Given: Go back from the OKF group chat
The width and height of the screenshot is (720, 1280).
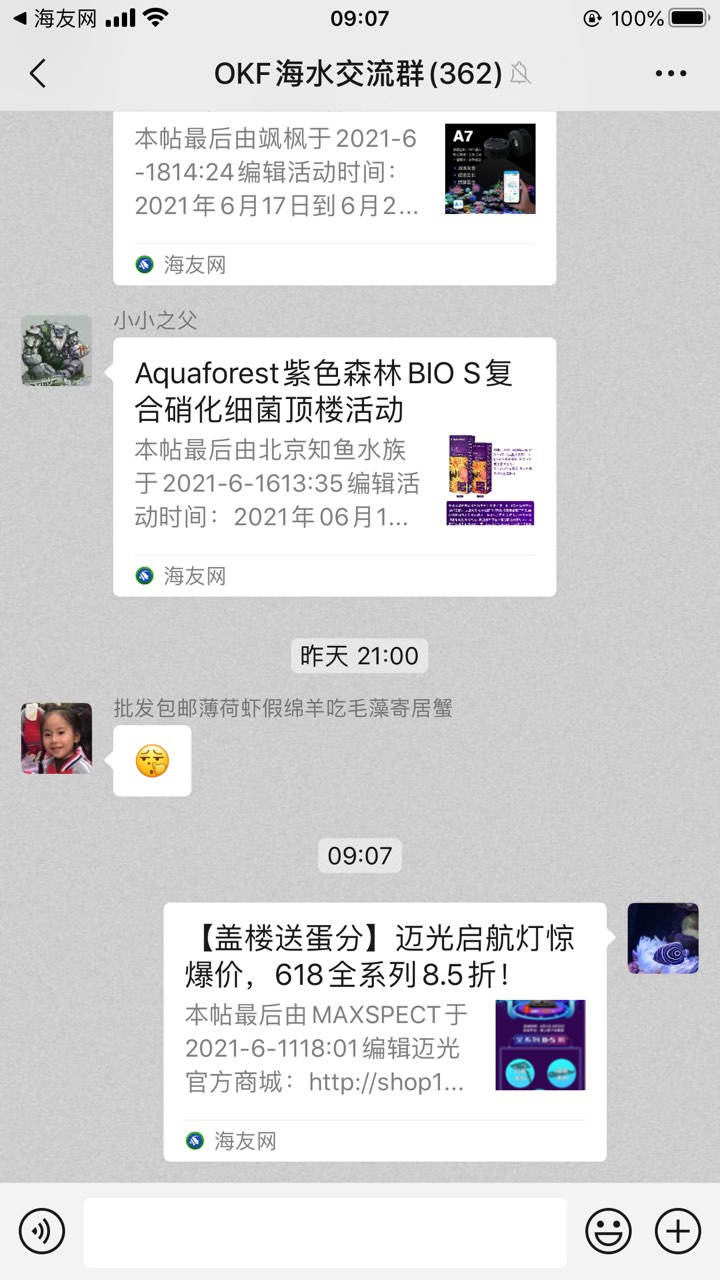Looking at the screenshot, I should 38,73.
